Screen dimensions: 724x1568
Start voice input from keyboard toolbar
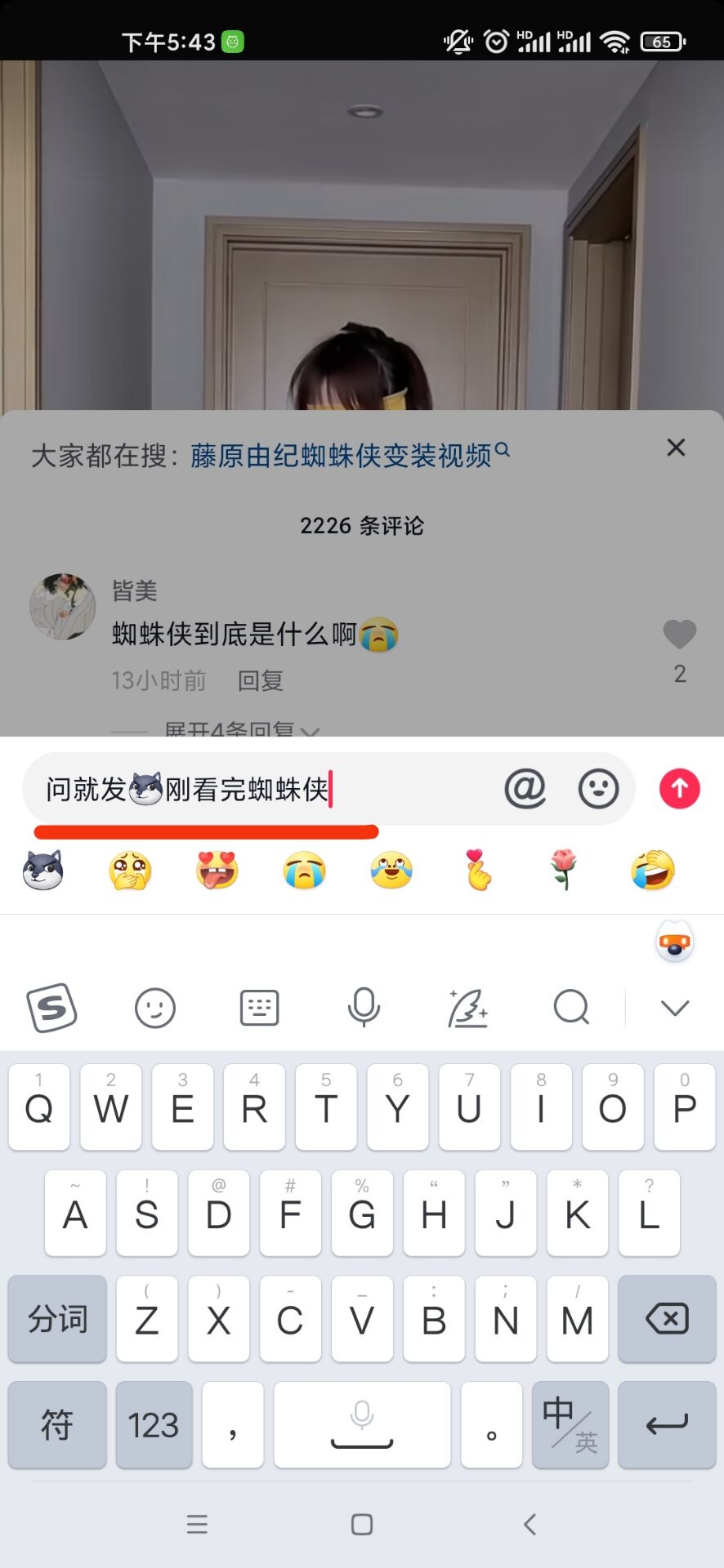point(364,1008)
